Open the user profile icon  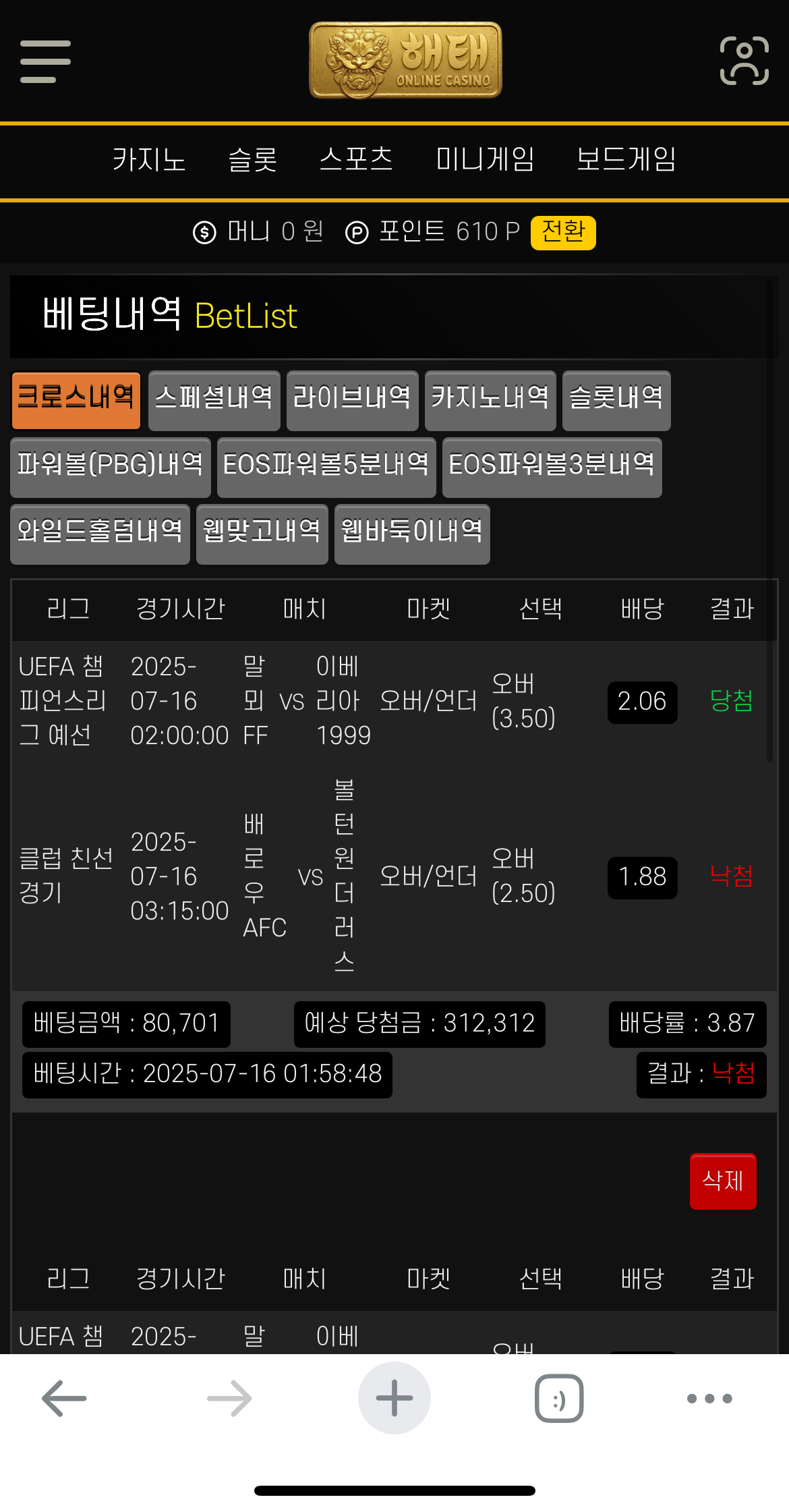pos(744,61)
